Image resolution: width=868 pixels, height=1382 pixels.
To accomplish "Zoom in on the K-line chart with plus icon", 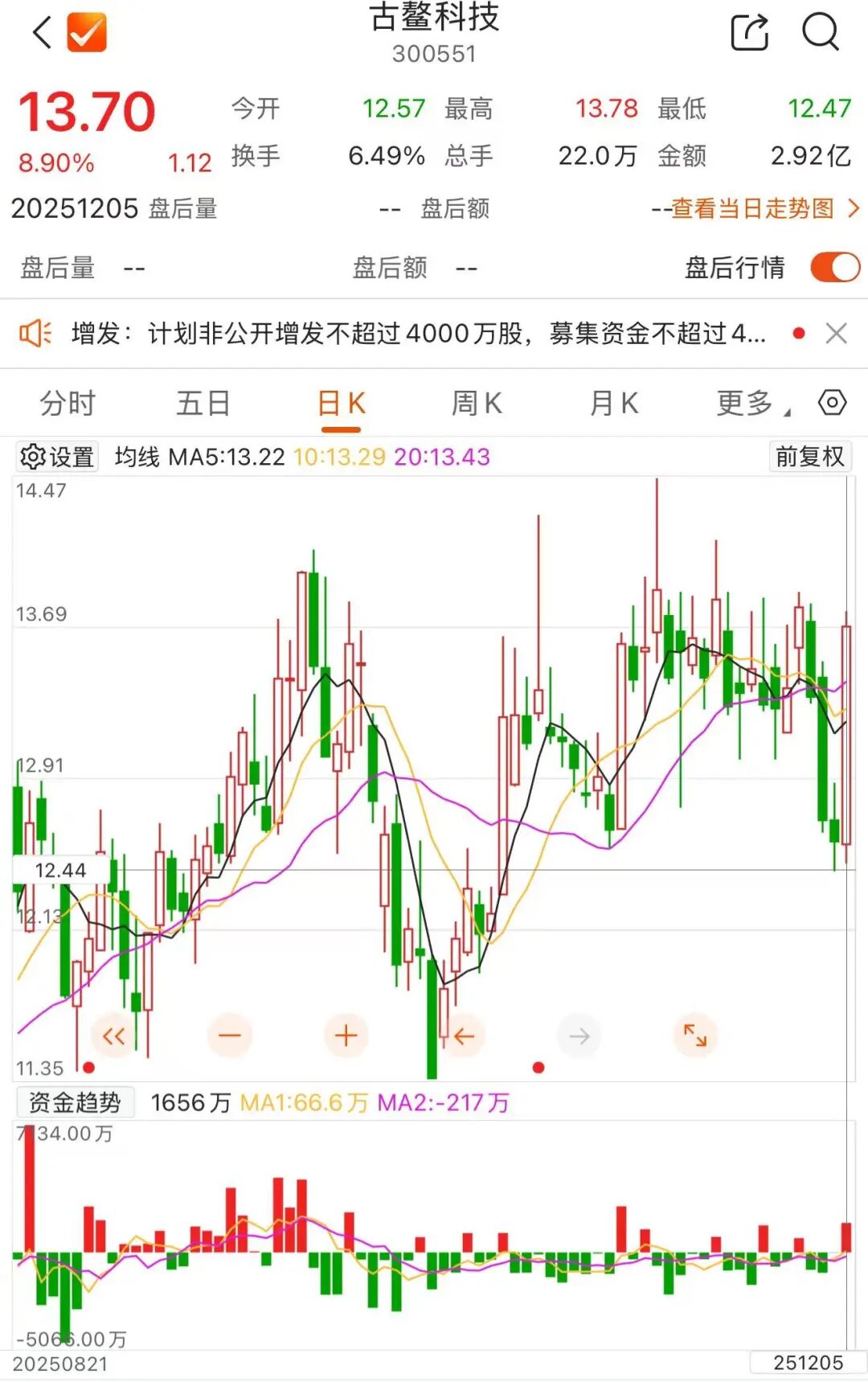I will (346, 1035).
